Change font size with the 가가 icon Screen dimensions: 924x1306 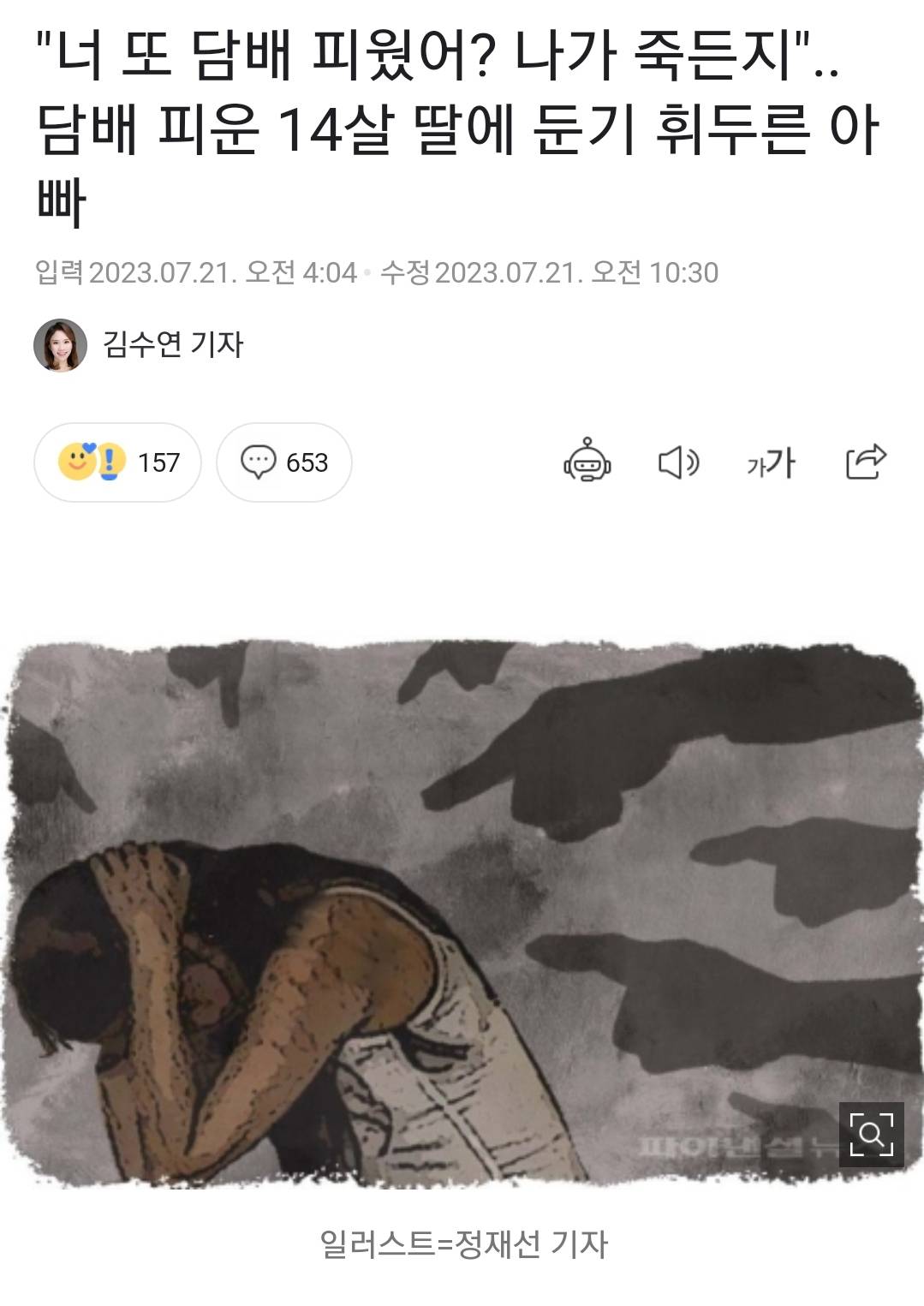[771, 462]
